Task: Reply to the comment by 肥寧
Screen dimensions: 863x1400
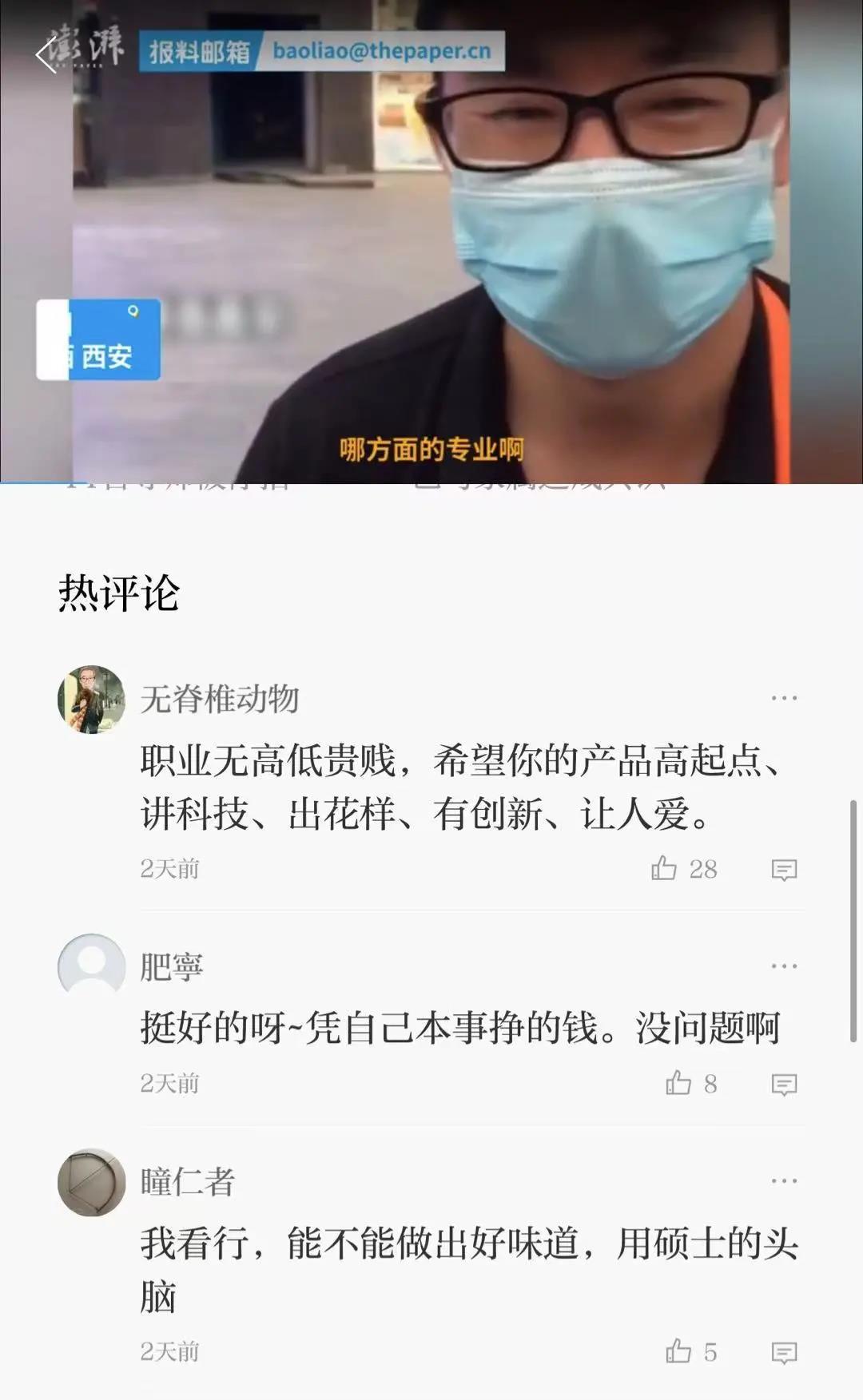Action: (x=784, y=1085)
